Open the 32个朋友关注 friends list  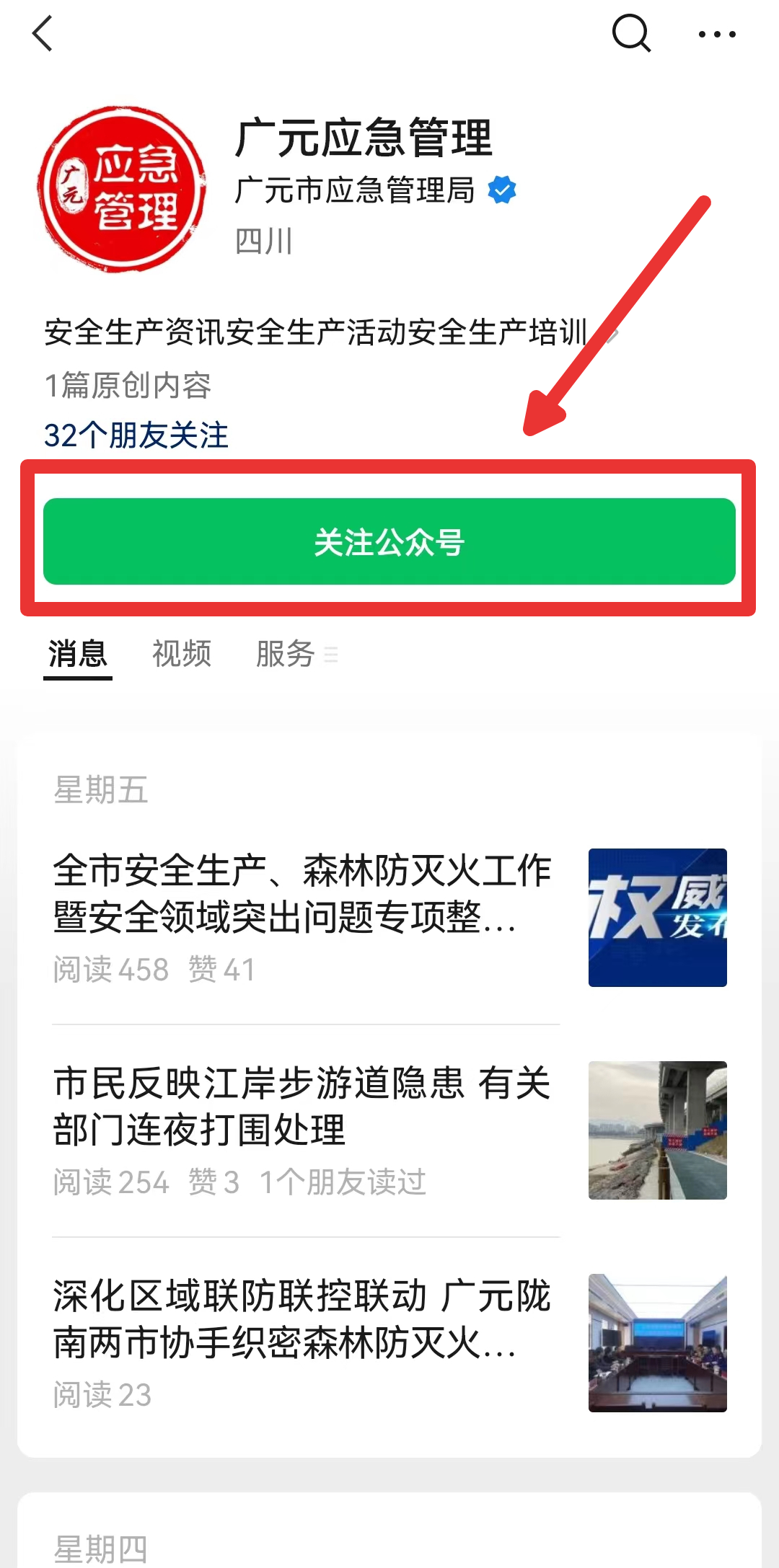click(x=136, y=435)
